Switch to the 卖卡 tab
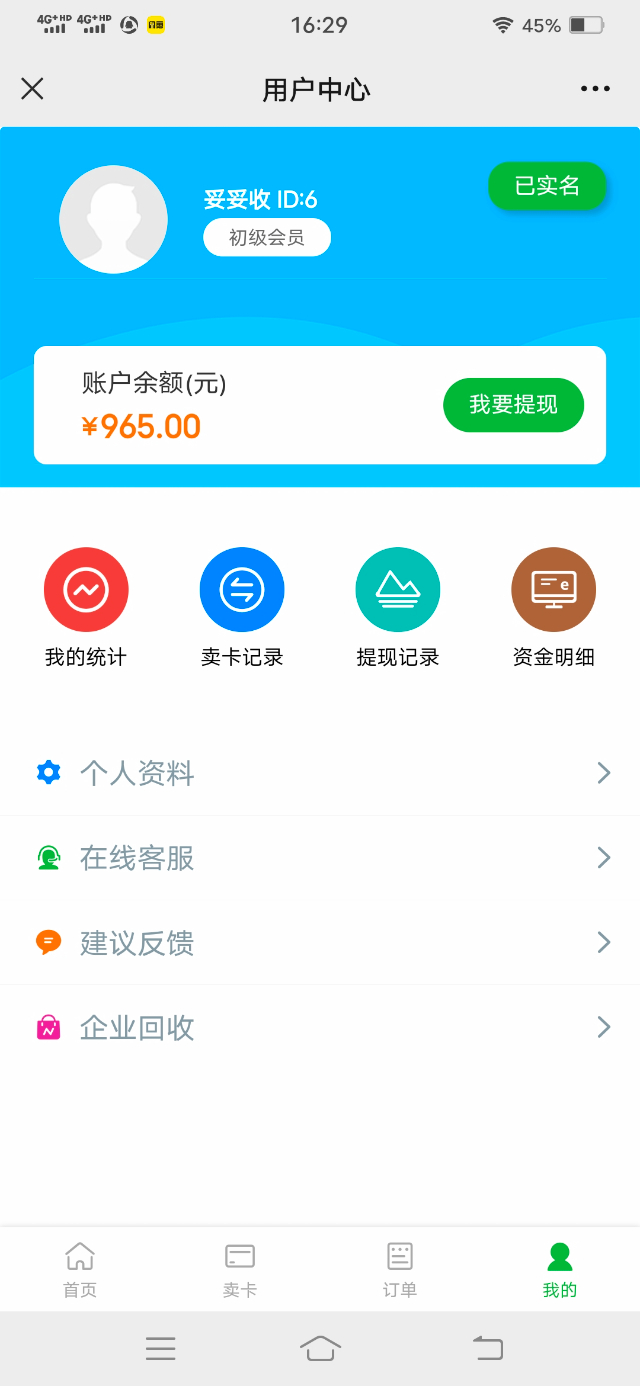640x1386 pixels. tap(240, 1270)
